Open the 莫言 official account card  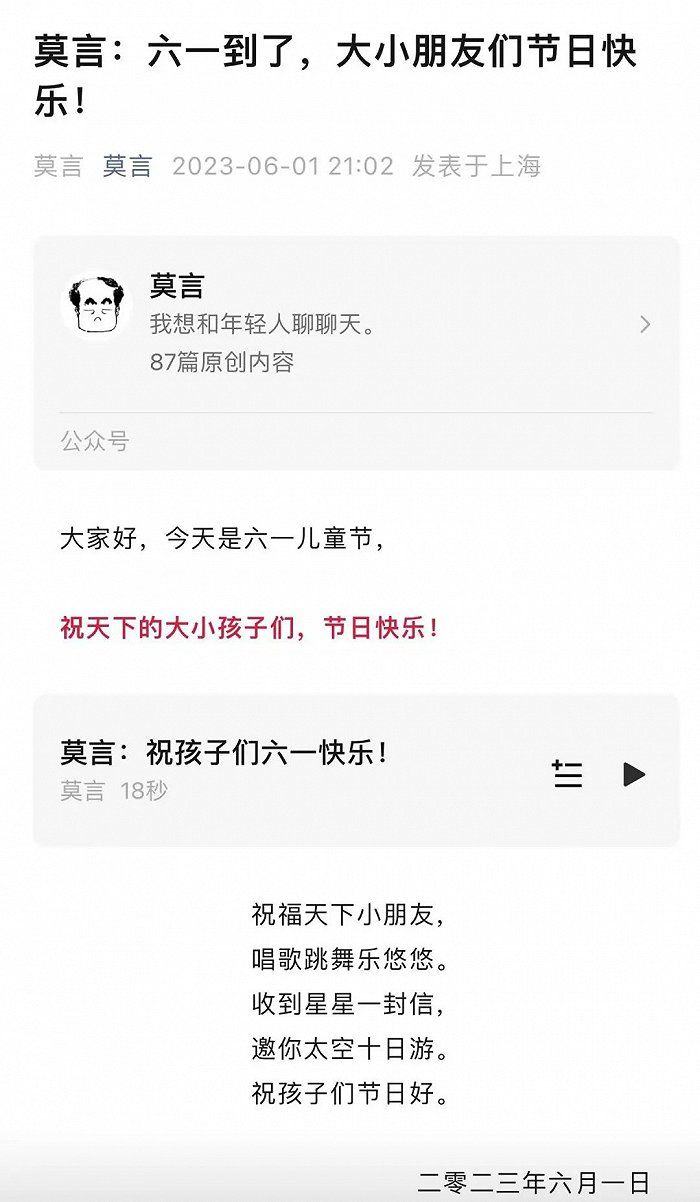[x=356, y=324]
